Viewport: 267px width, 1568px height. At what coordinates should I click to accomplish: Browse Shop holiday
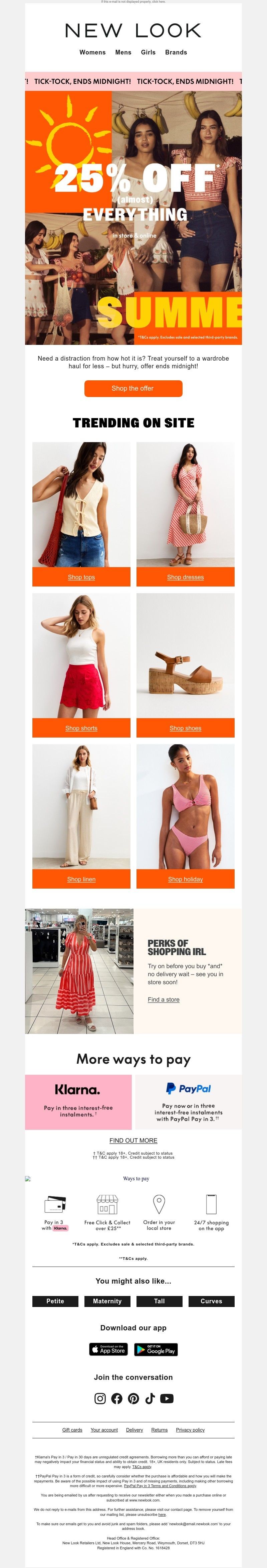[186, 879]
